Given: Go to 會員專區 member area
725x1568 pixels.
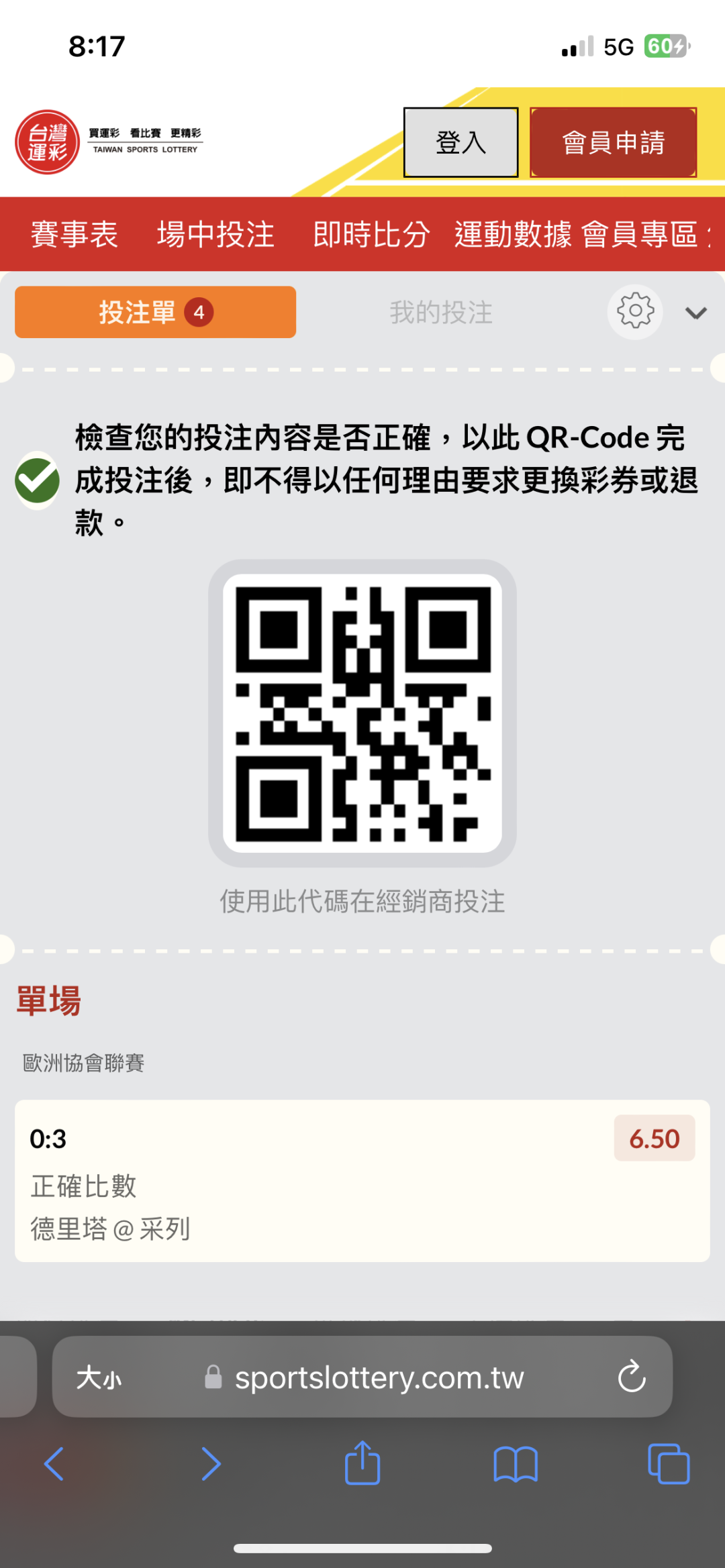Looking at the screenshot, I should click(640, 234).
